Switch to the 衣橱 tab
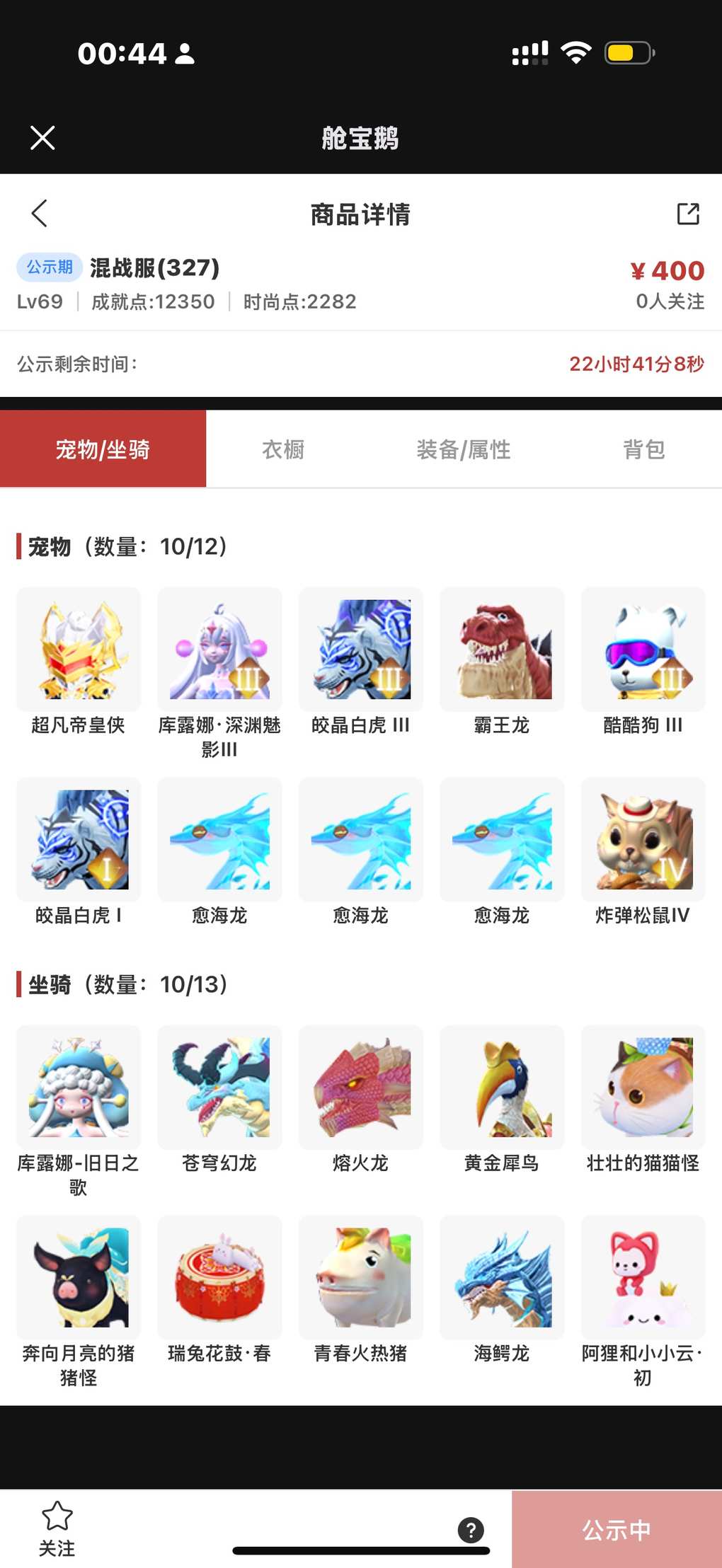The height and width of the screenshot is (1568, 722). (x=283, y=449)
